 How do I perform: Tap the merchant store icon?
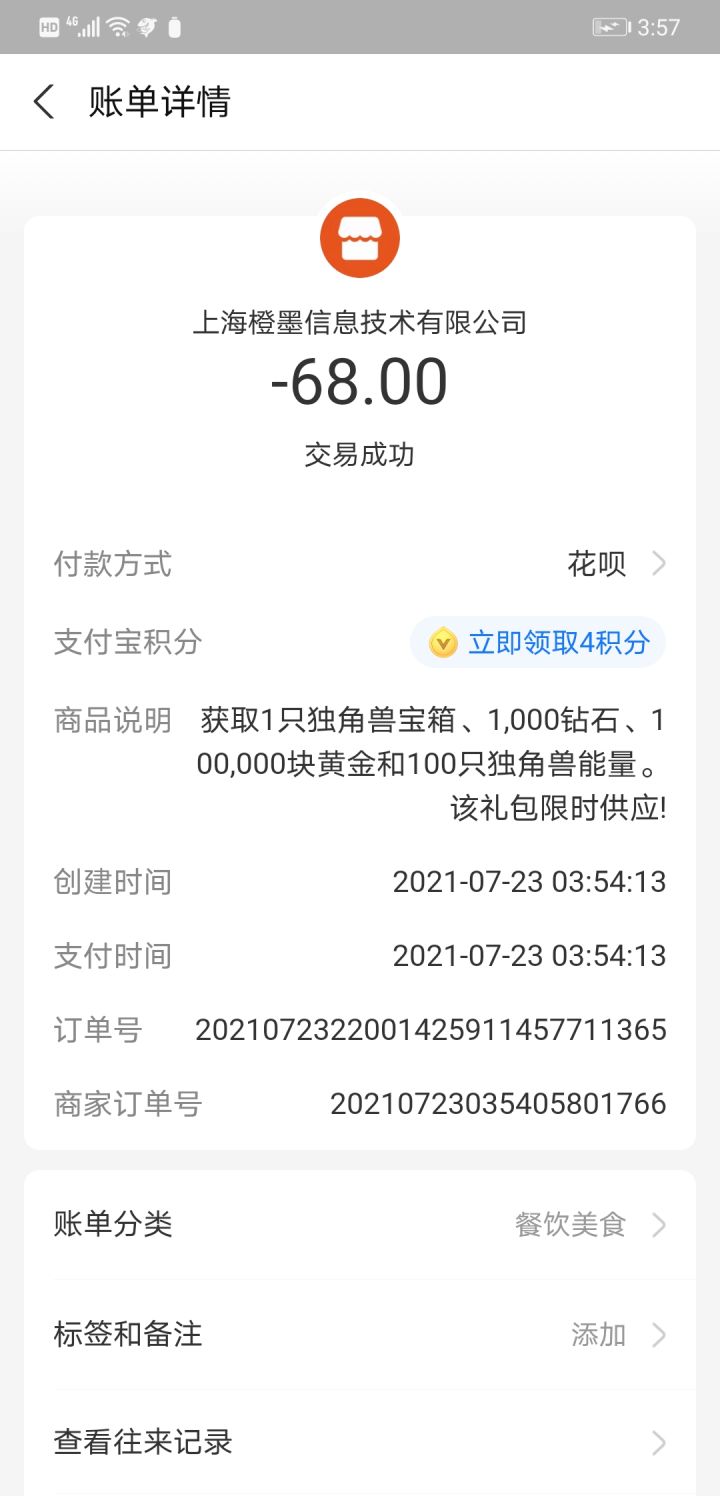[360, 238]
